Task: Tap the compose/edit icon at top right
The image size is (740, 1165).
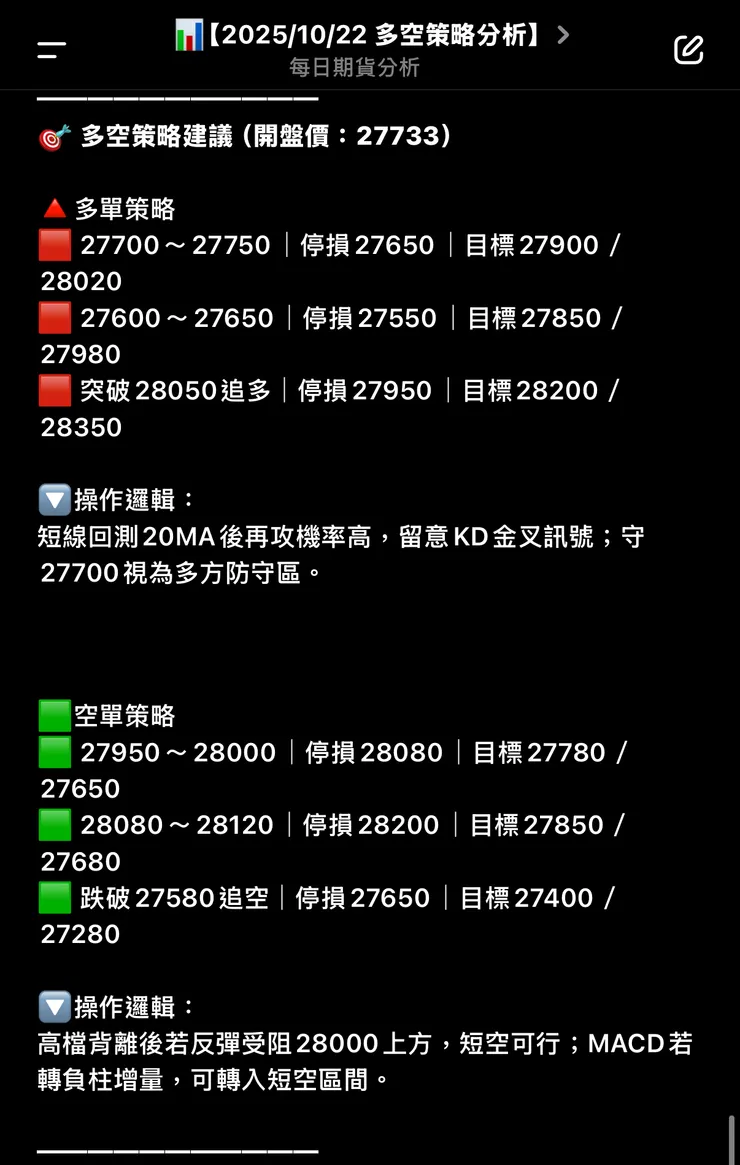Action: tap(689, 45)
